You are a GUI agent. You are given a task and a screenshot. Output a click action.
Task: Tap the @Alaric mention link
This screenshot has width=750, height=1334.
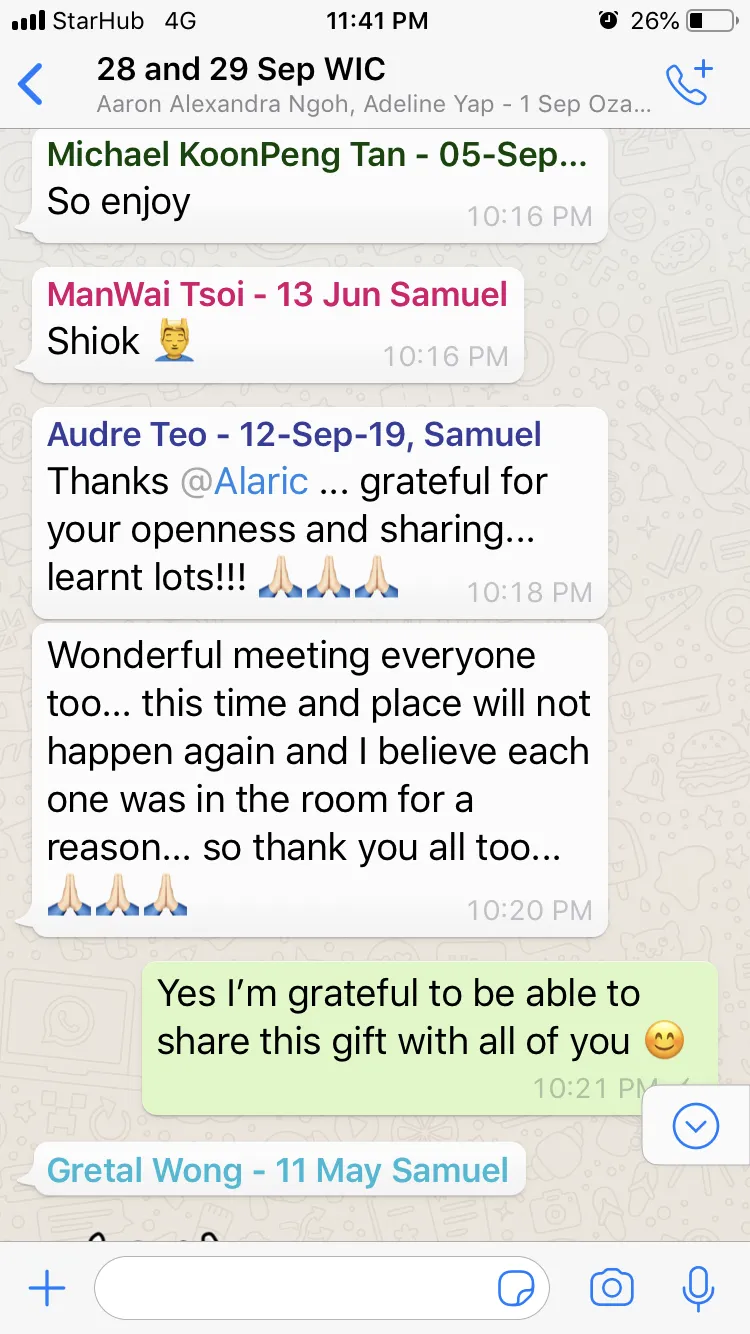[244, 481]
